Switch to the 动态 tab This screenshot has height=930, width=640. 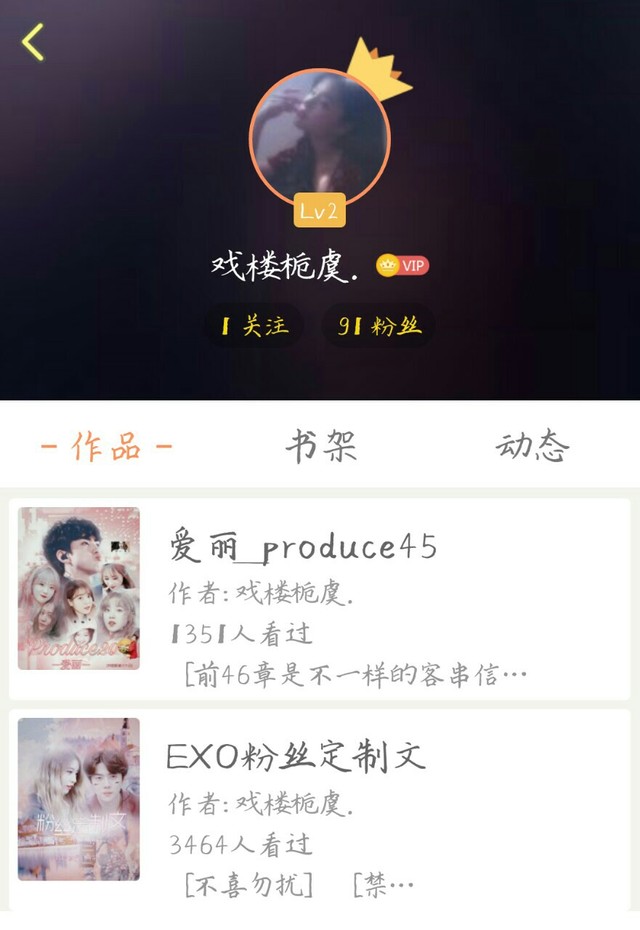tap(532, 447)
